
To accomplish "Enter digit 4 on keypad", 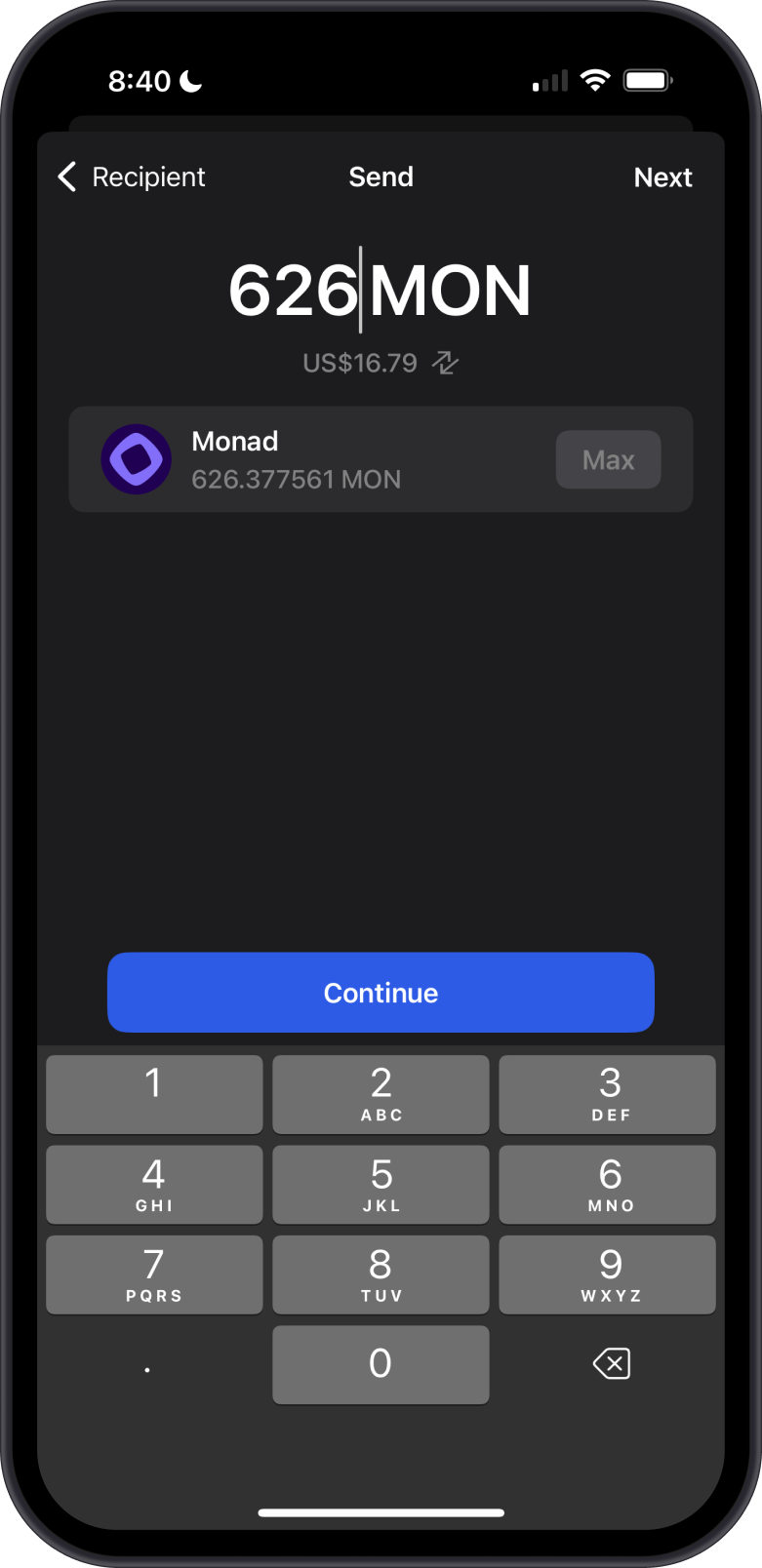I will [154, 1184].
